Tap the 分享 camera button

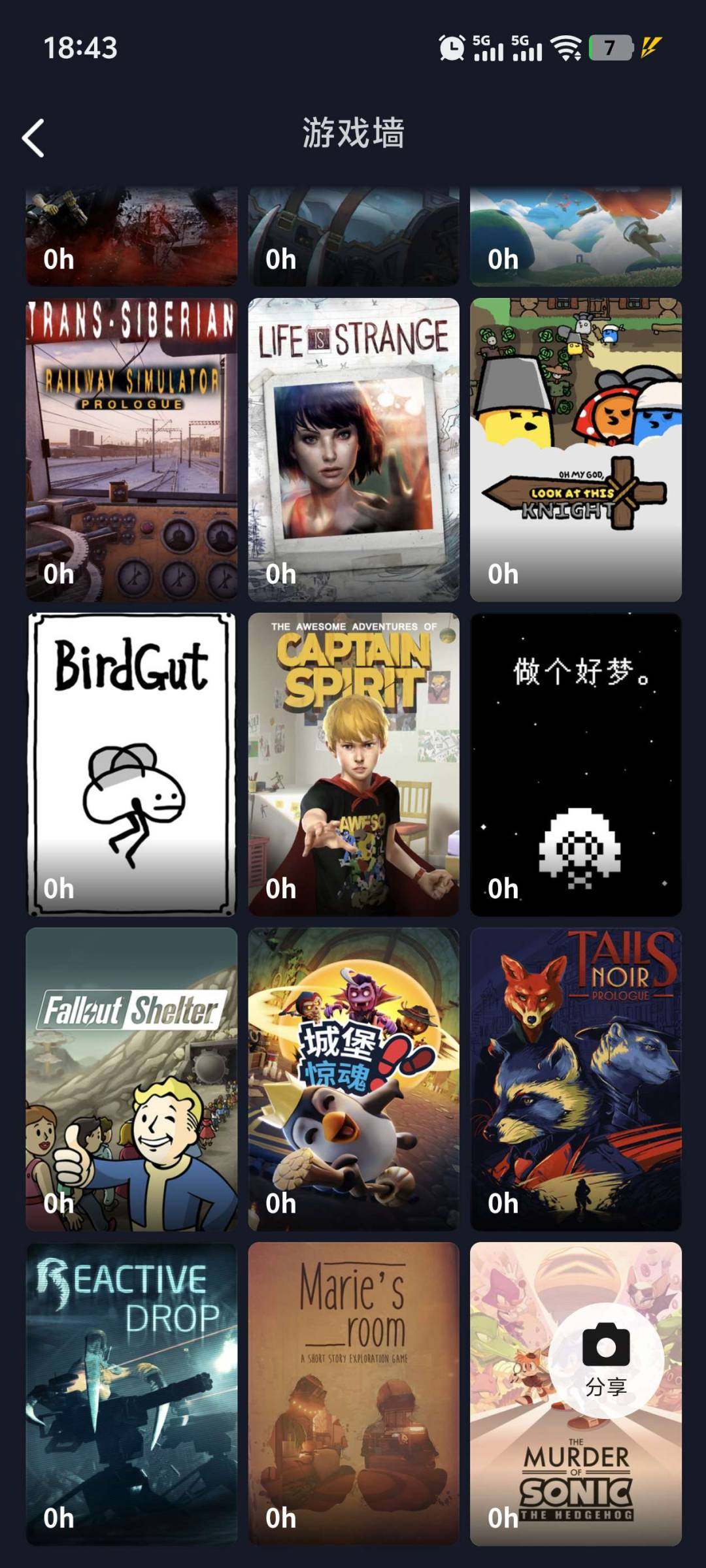606,1359
